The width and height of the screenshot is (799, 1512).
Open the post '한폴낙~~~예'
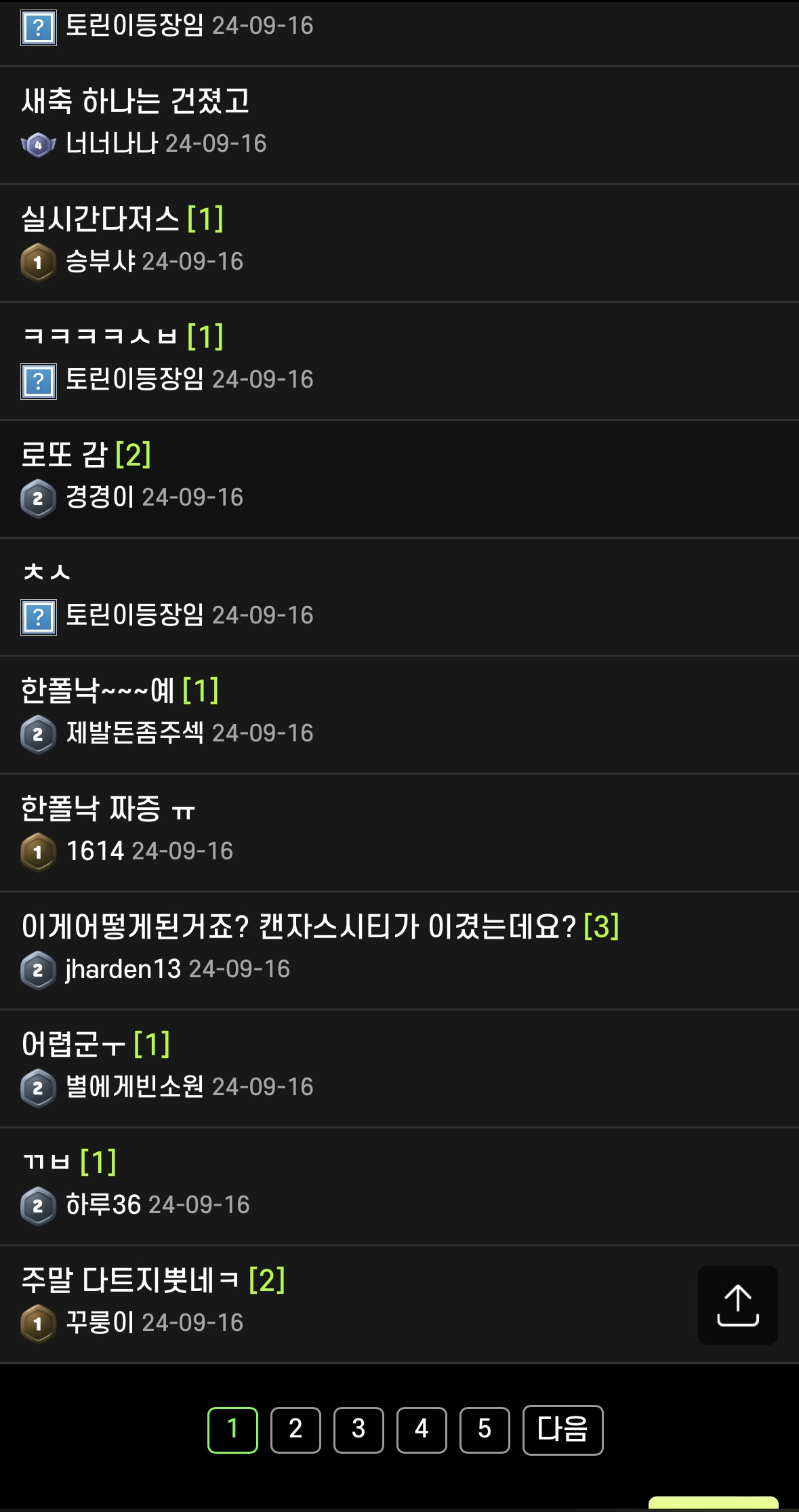(98, 691)
